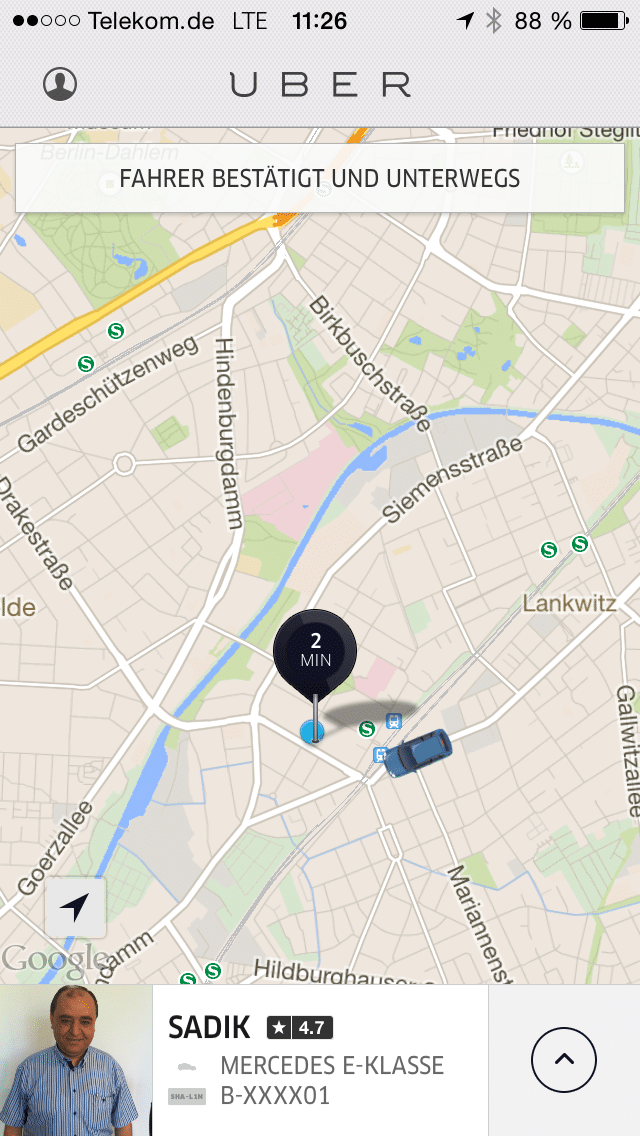
Task: Recenter map with the location arrow button
Action: tap(75, 907)
